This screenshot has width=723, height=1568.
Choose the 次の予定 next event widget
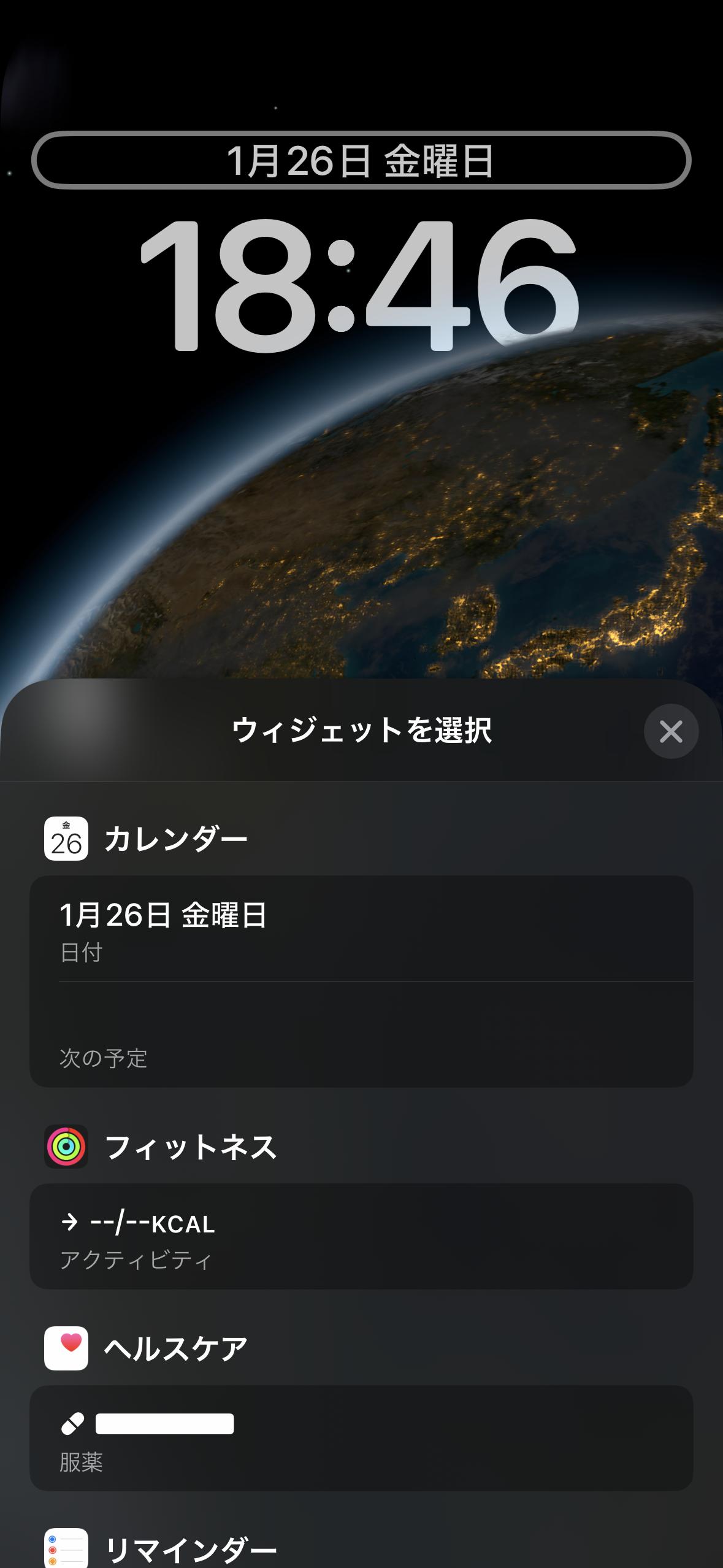pos(361,1036)
